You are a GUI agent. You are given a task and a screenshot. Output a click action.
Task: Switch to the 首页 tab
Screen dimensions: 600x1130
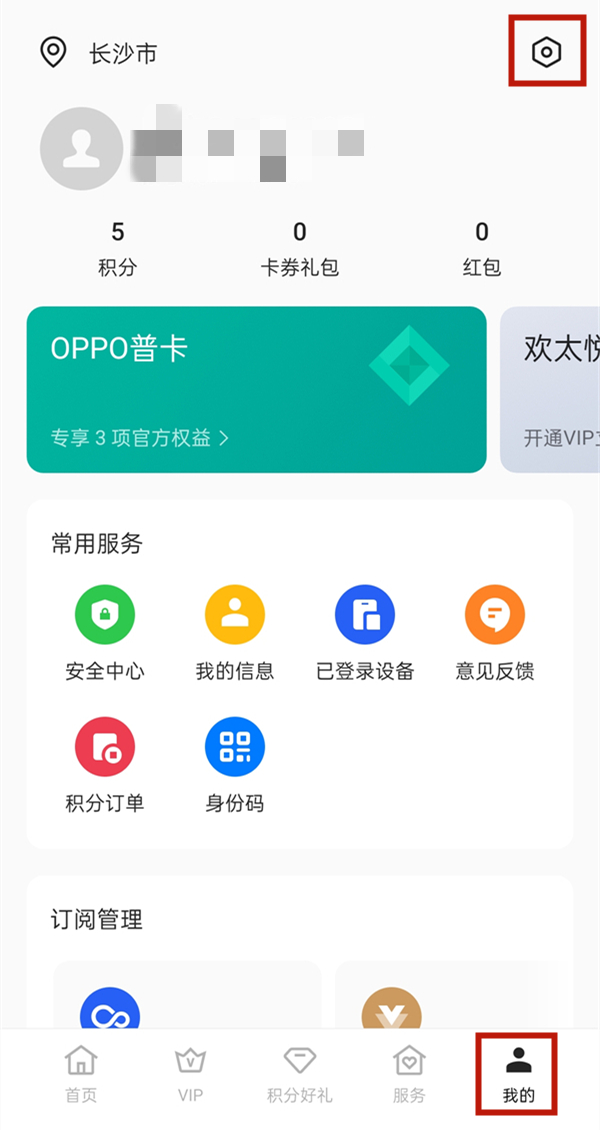81,1075
